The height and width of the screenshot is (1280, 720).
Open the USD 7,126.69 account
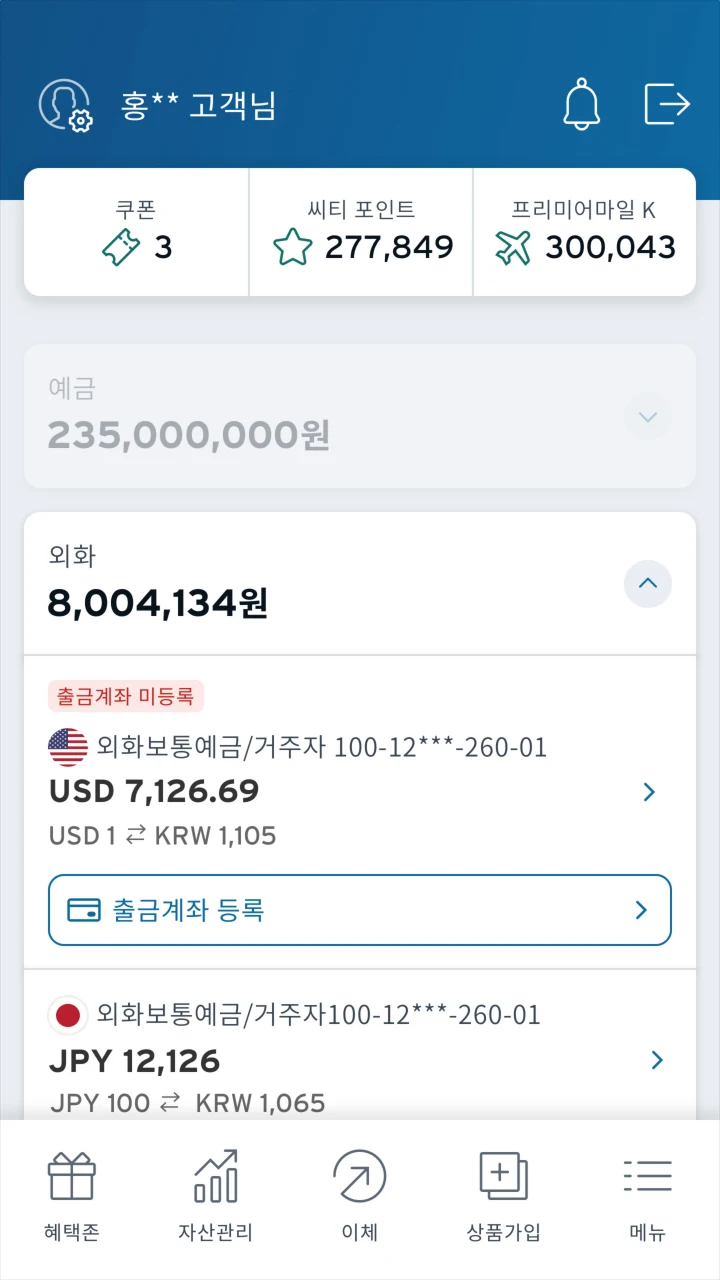click(x=649, y=792)
